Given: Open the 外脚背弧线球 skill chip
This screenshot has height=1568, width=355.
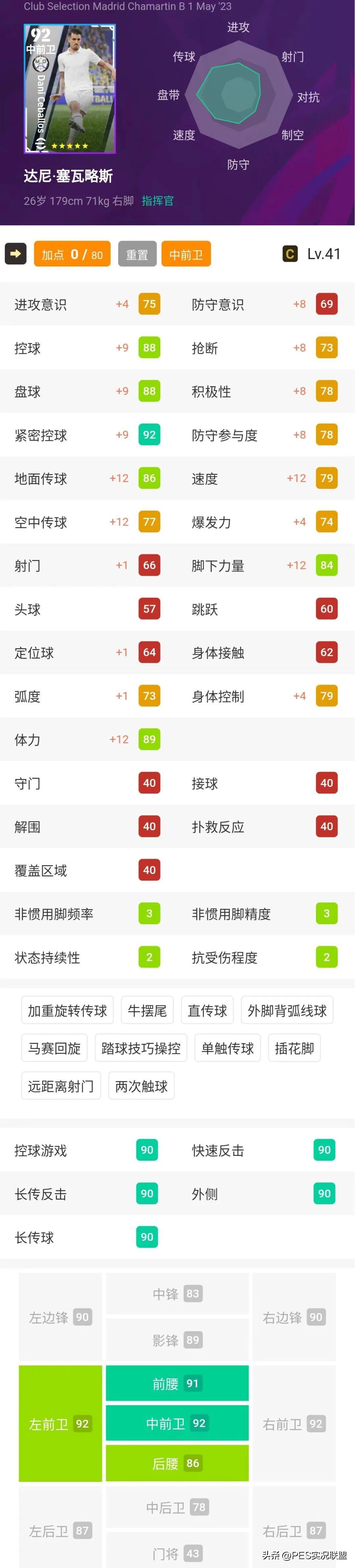Looking at the screenshot, I should point(287,1011).
